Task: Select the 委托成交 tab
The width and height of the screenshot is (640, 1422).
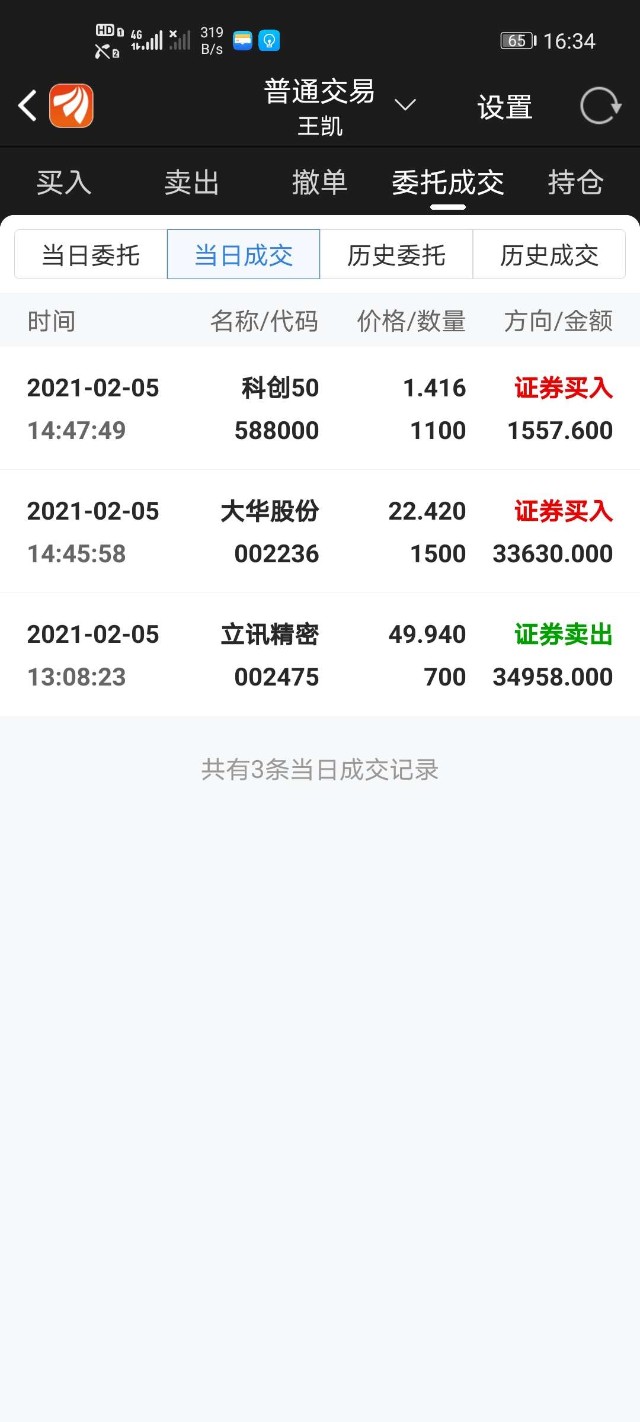Action: coord(448,182)
